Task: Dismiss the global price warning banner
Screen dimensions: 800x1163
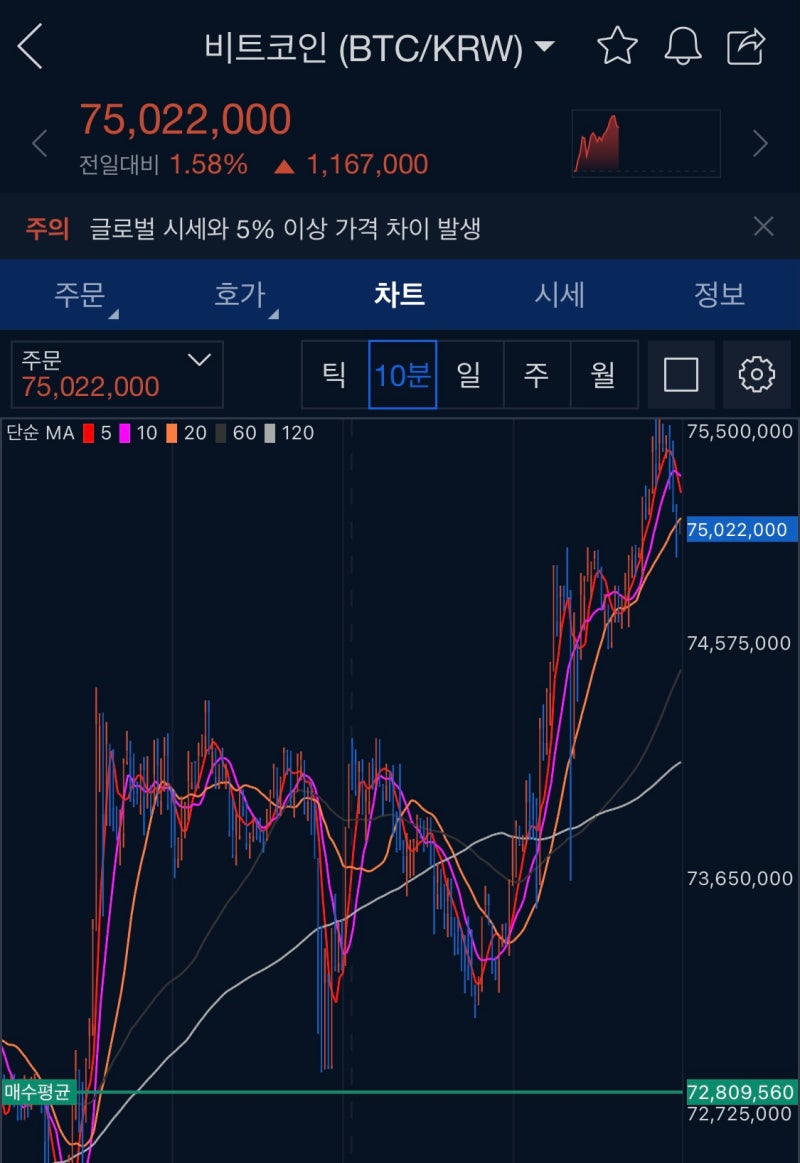Action: (x=763, y=227)
